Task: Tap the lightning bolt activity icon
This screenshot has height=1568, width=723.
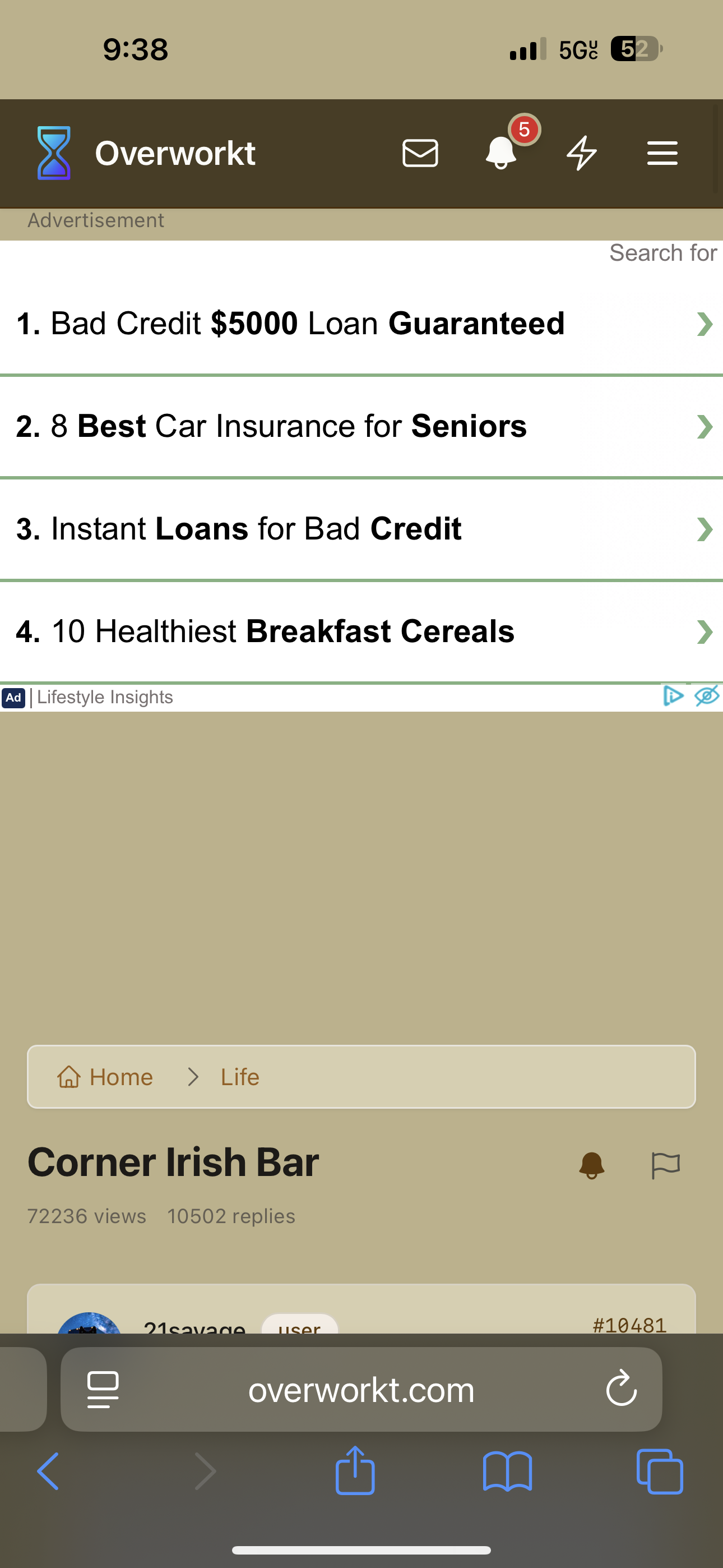Action: click(581, 153)
